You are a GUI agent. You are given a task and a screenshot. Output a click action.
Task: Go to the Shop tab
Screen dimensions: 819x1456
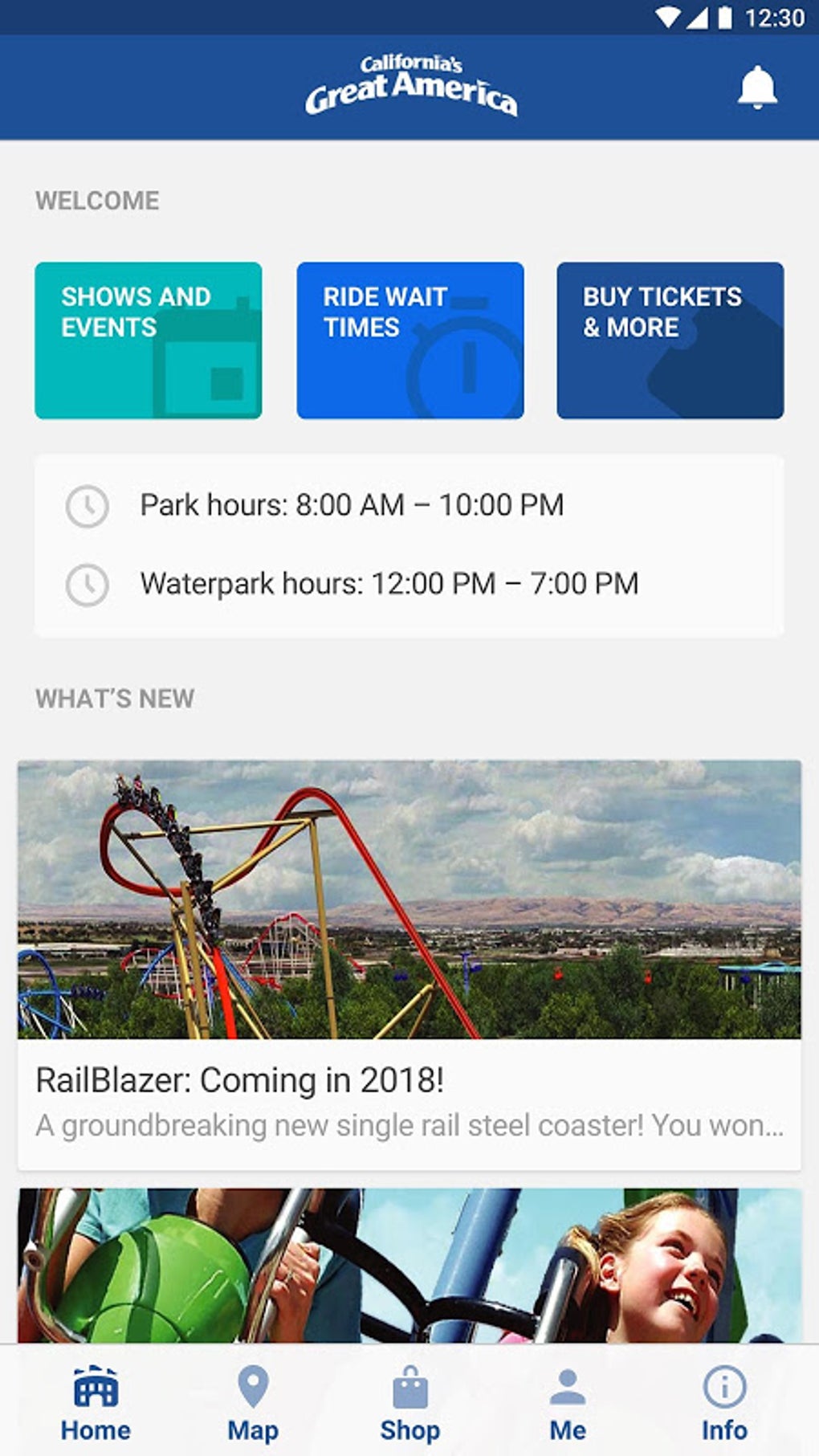[409, 1404]
